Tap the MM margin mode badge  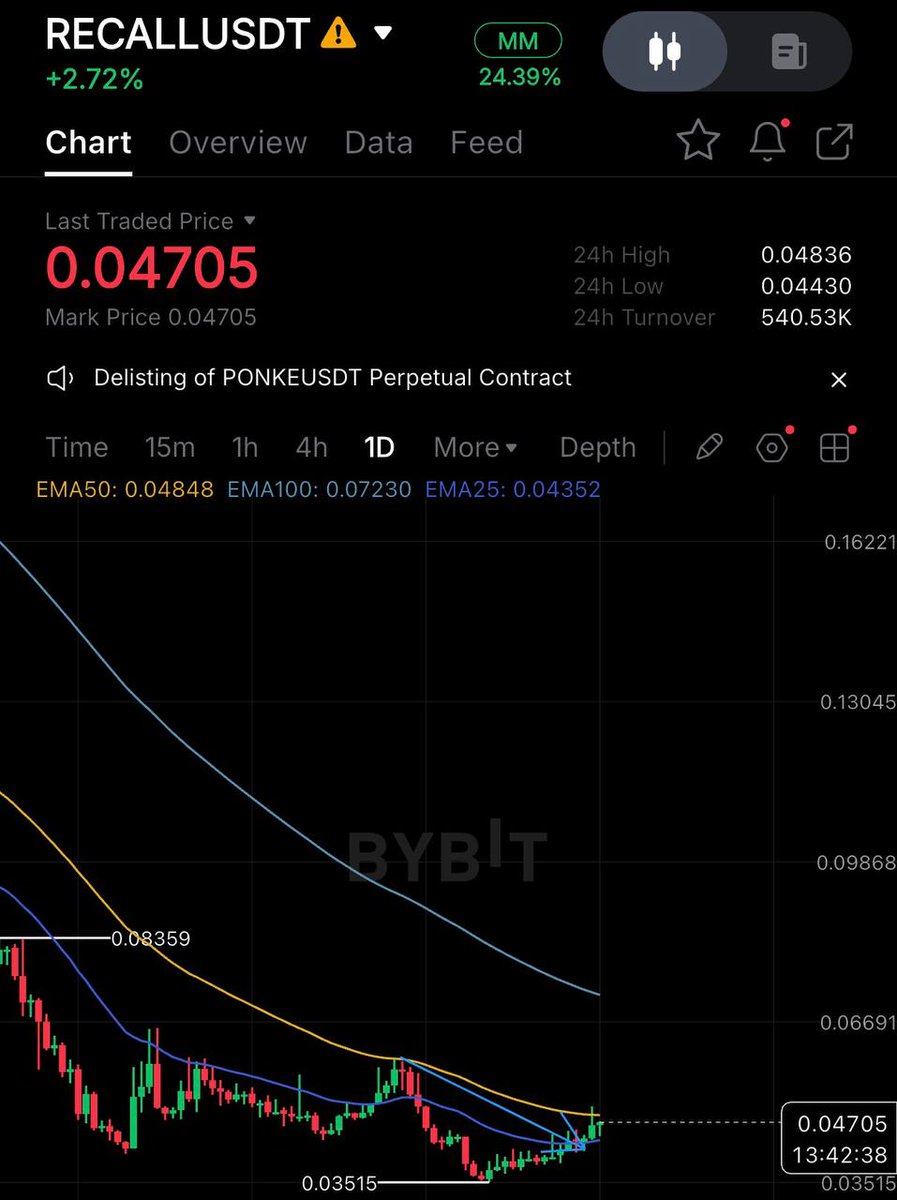pos(518,41)
